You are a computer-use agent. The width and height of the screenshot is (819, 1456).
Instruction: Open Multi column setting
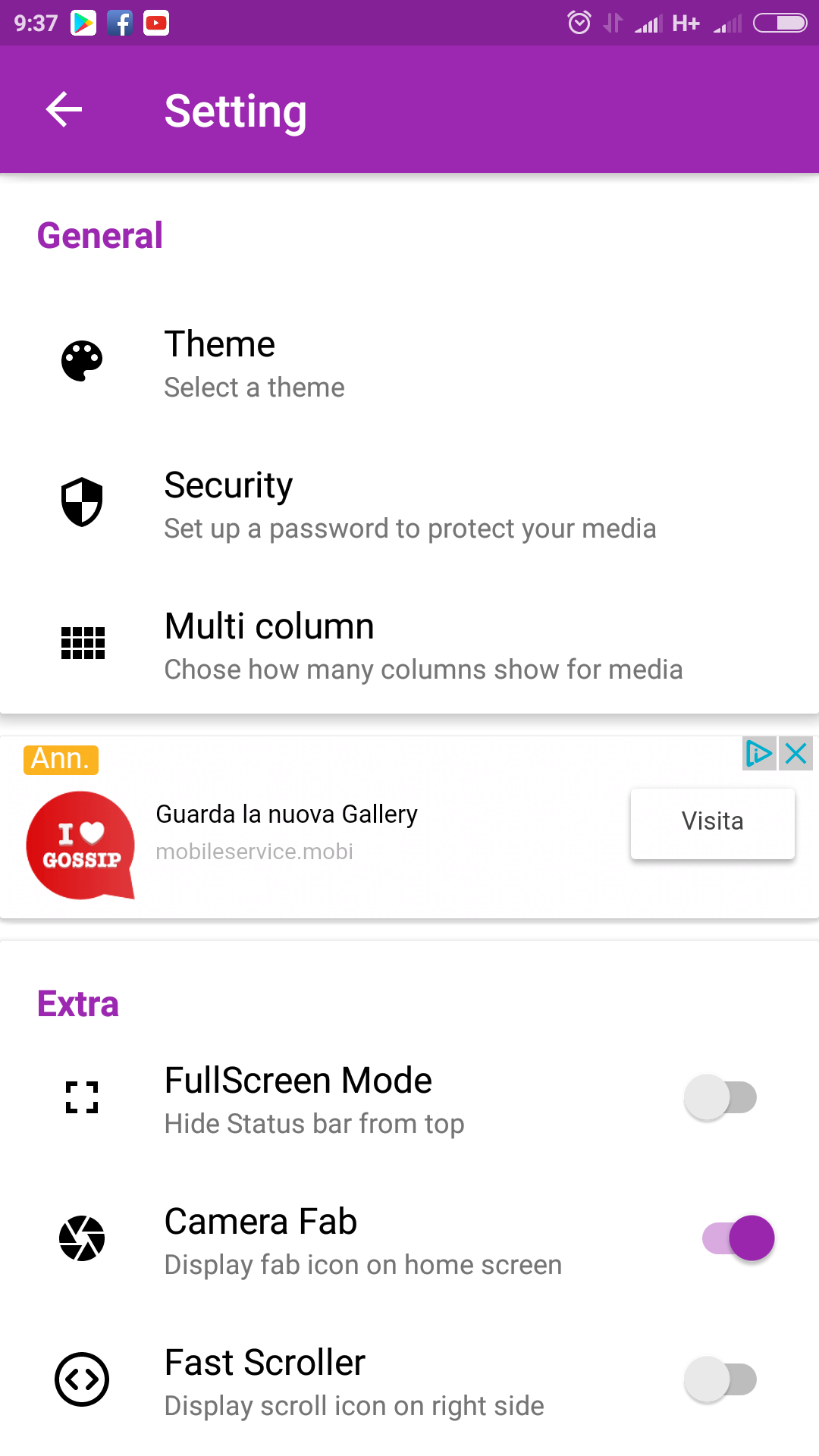tap(409, 646)
